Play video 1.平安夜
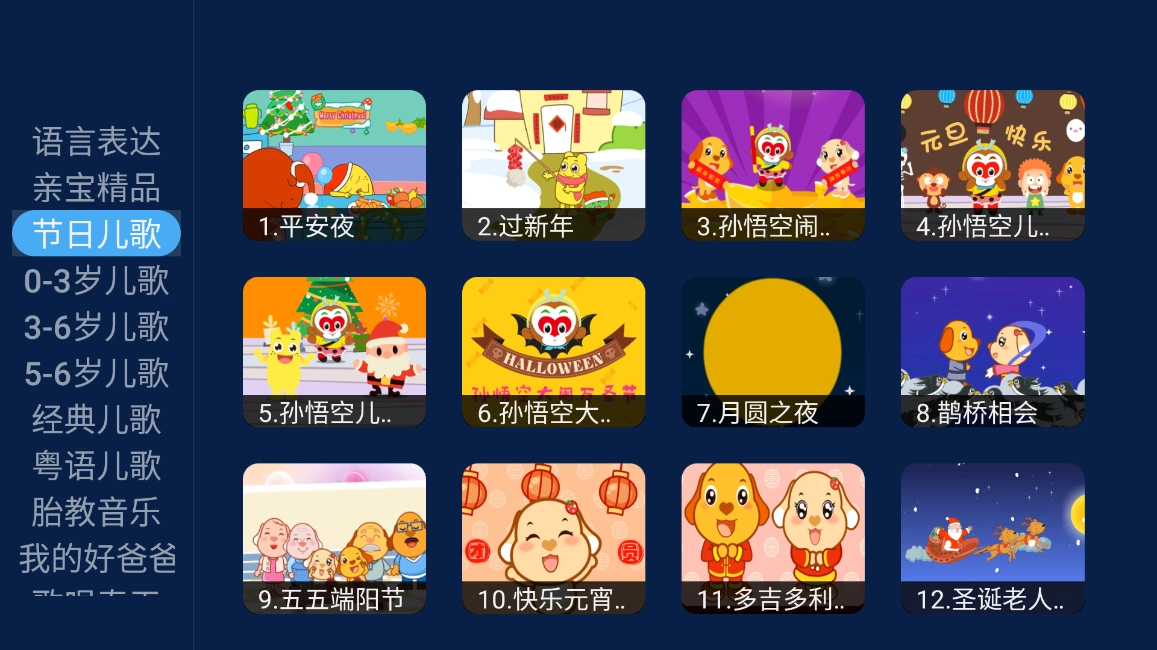Viewport: 1157px width, 650px height. click(334, 165)
